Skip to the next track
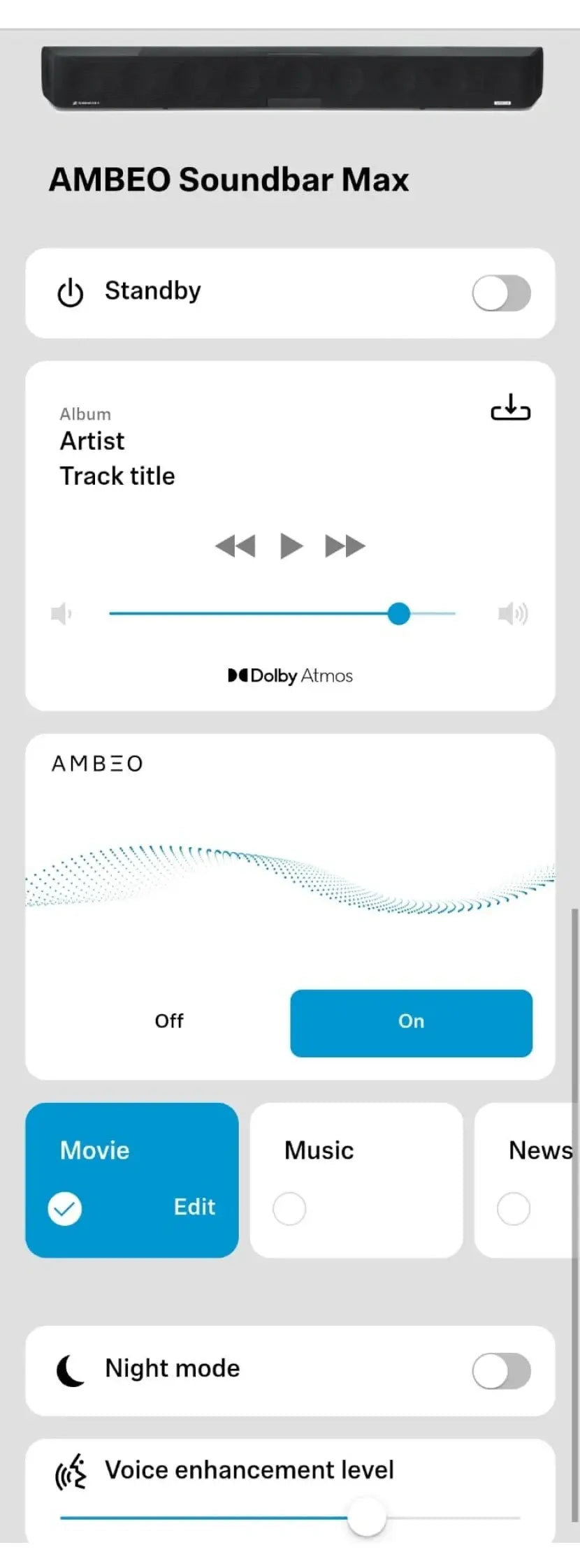580x1568 pixels. [x=345, y=545]
